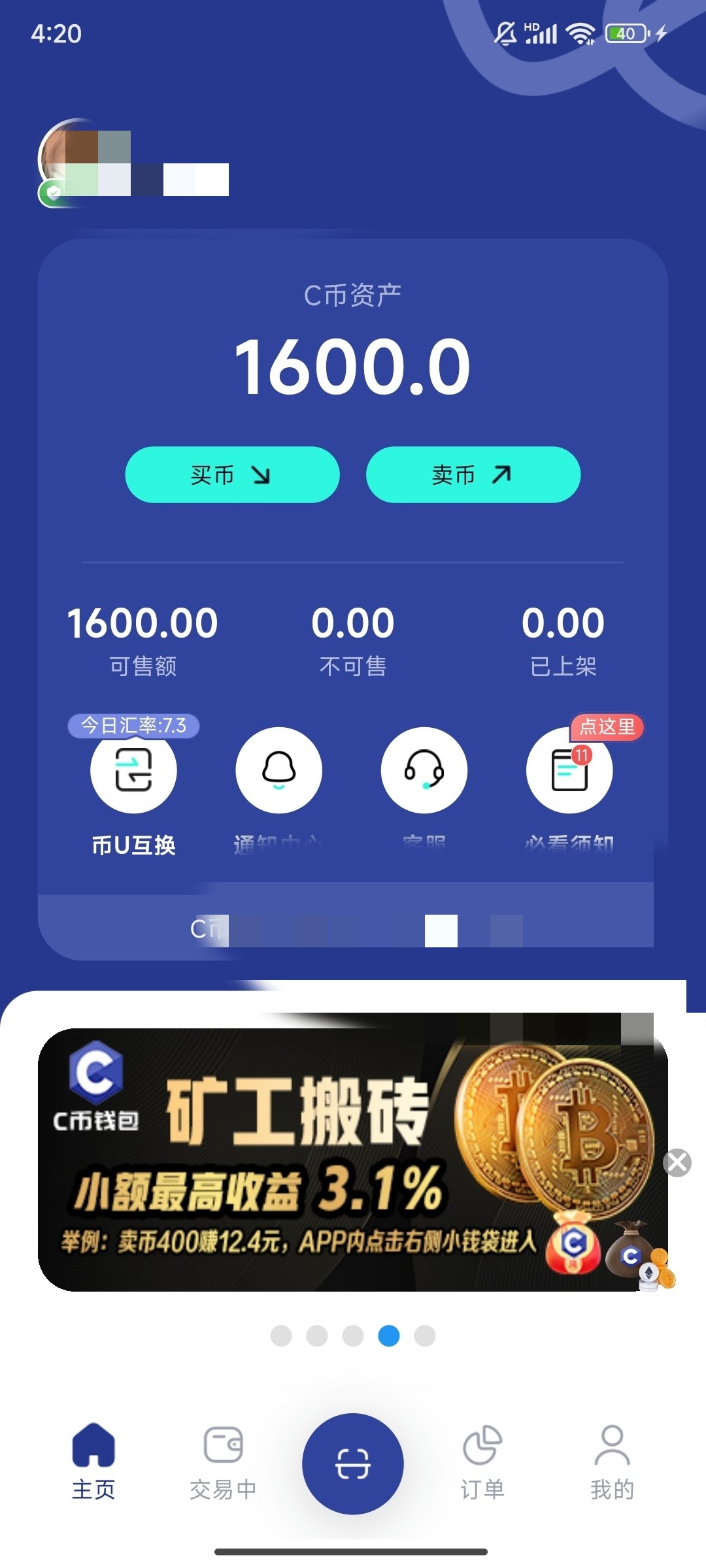This screenshot has width=706, height=1568.
Task: Open 币U互换 exchange
Action: [x=133, y=771]
